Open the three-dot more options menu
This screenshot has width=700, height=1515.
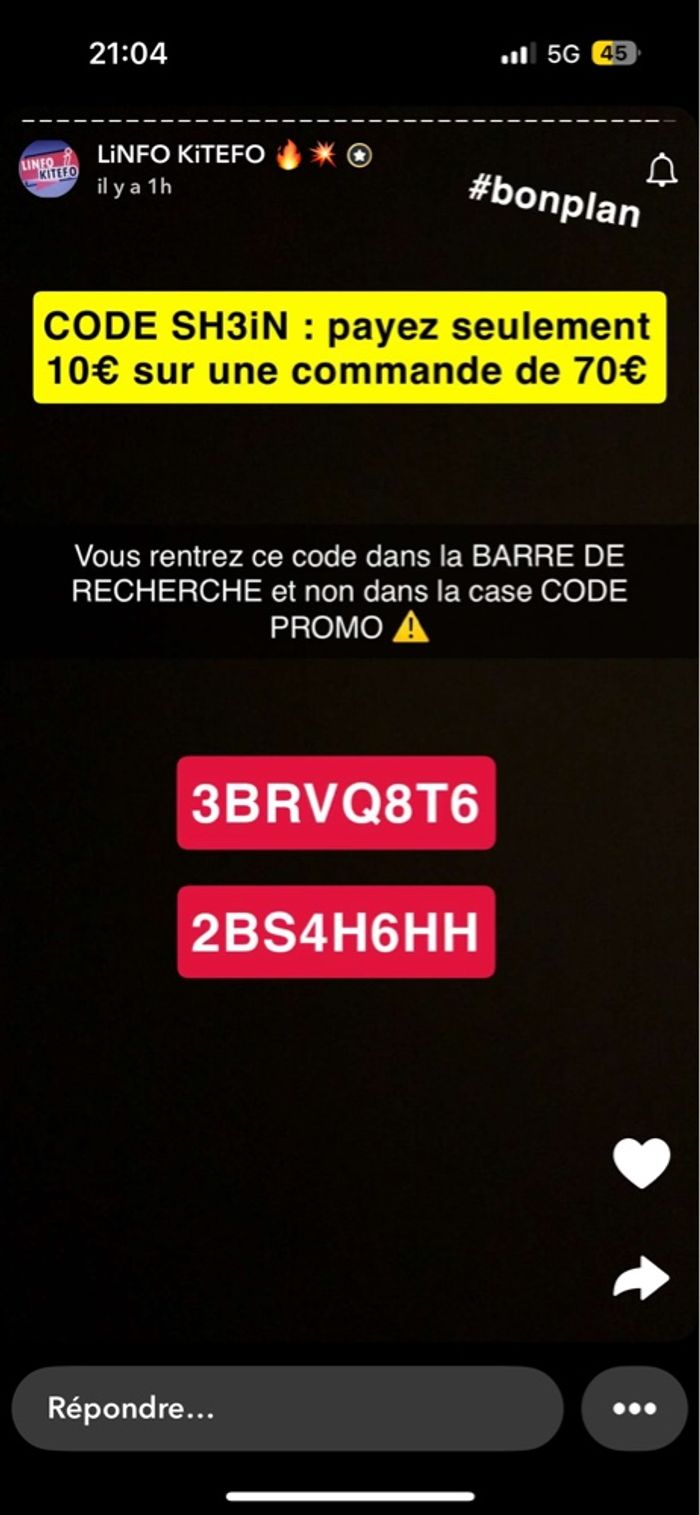tap(634, 1408)
